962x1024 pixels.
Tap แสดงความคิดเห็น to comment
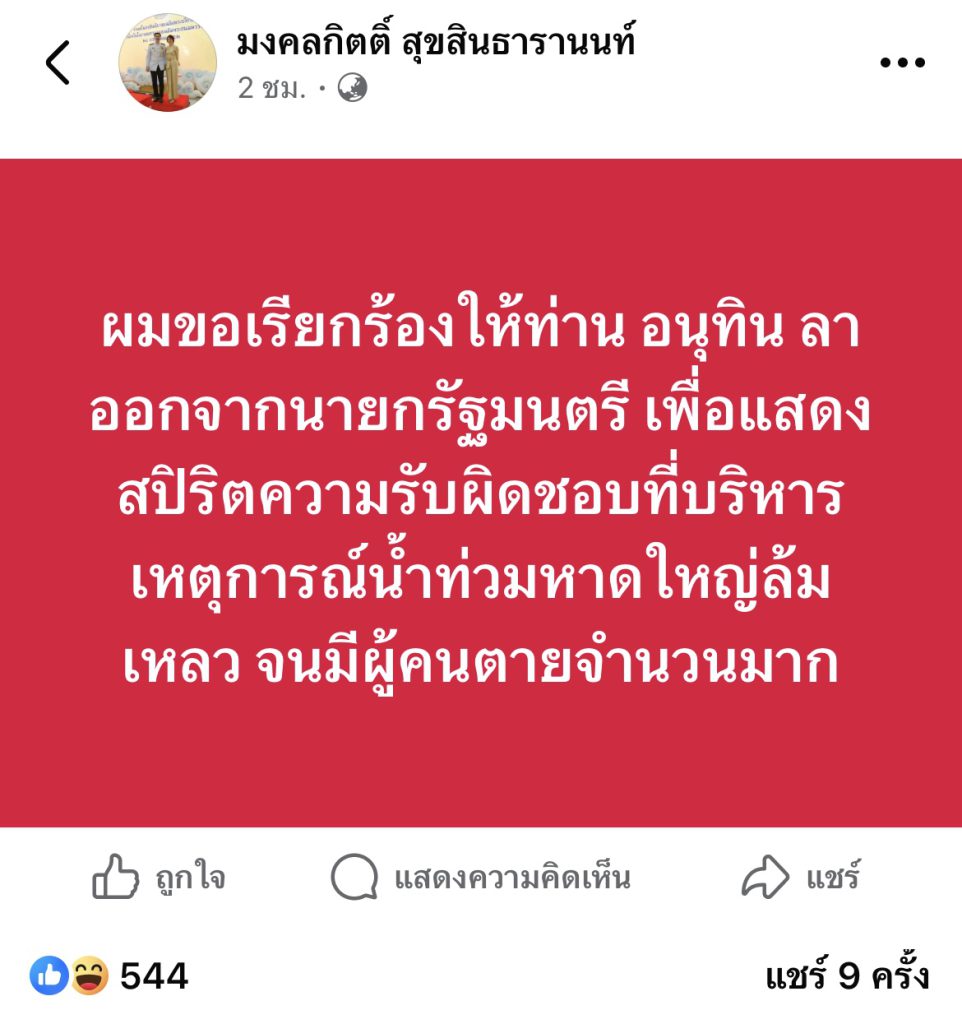click(x=480, y=878)
